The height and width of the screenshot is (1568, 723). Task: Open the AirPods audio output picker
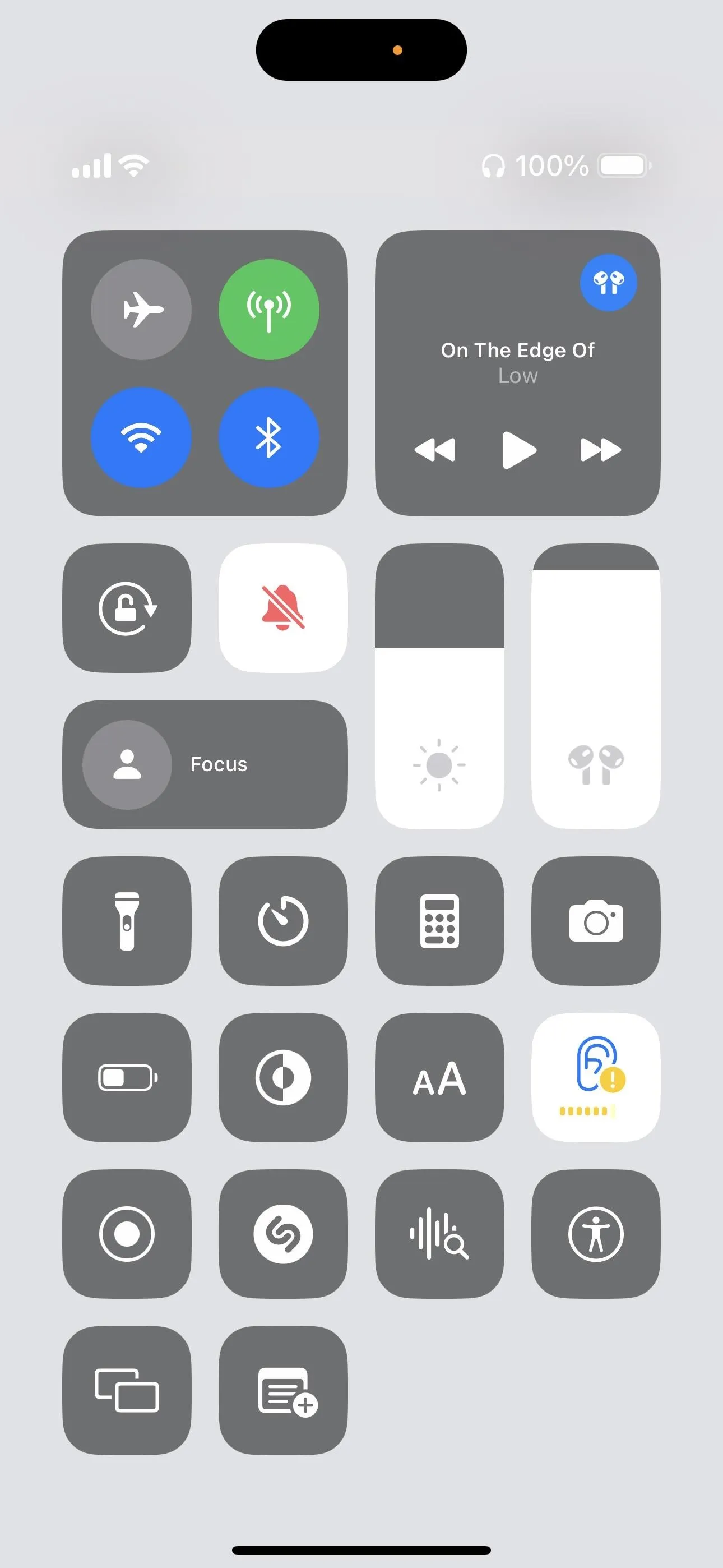tap(609, 283)
